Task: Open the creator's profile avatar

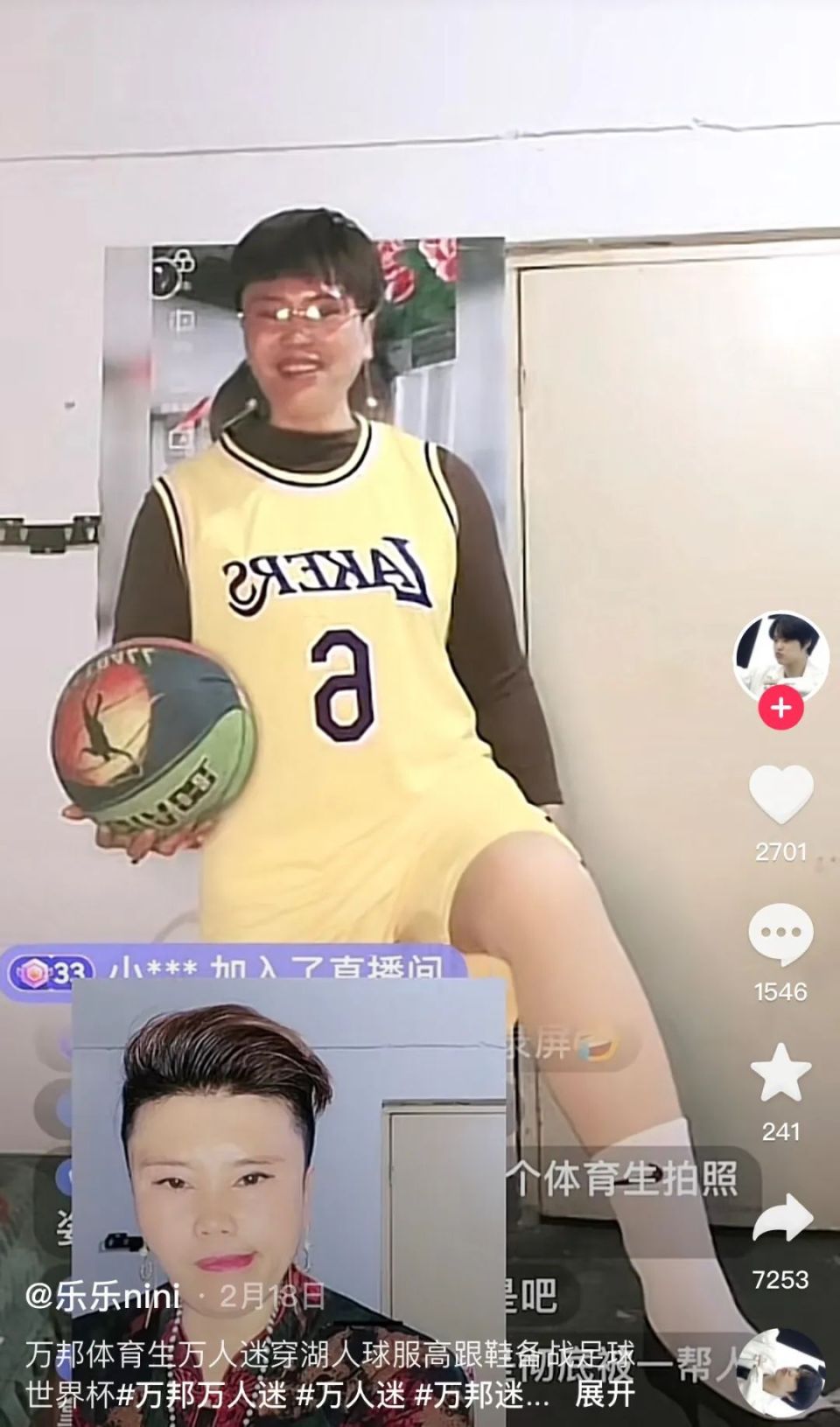Action: pos(780,655)
